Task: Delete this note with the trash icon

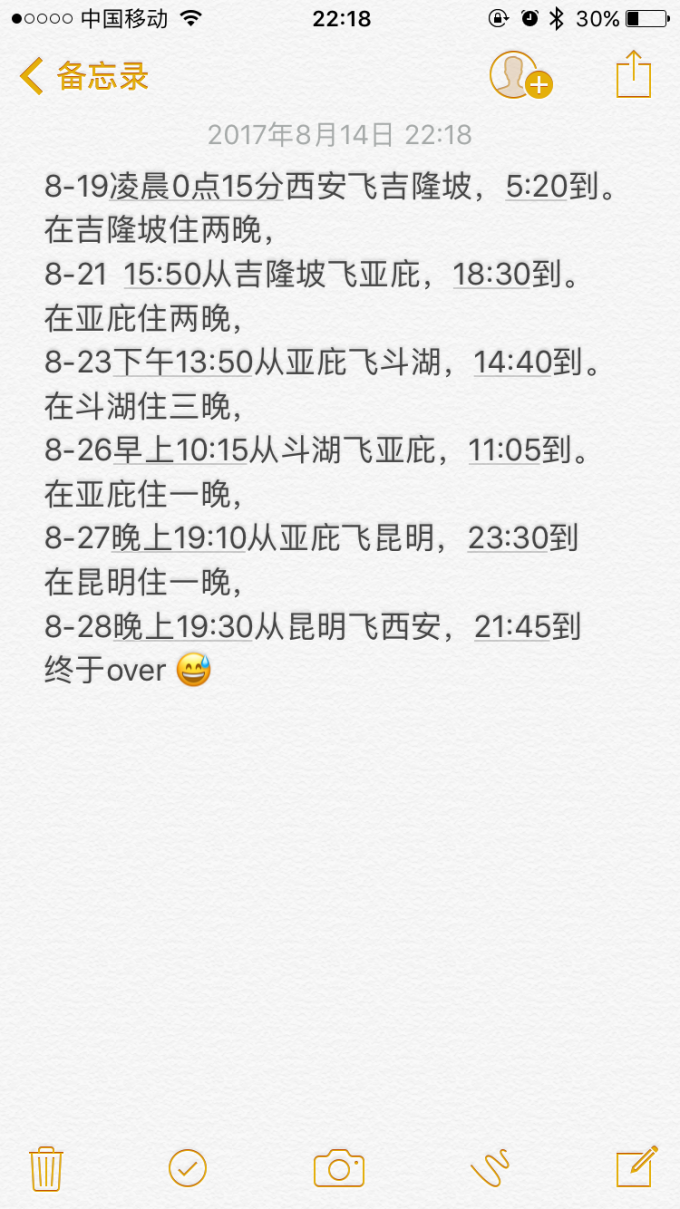Action: coord(47,1167)
